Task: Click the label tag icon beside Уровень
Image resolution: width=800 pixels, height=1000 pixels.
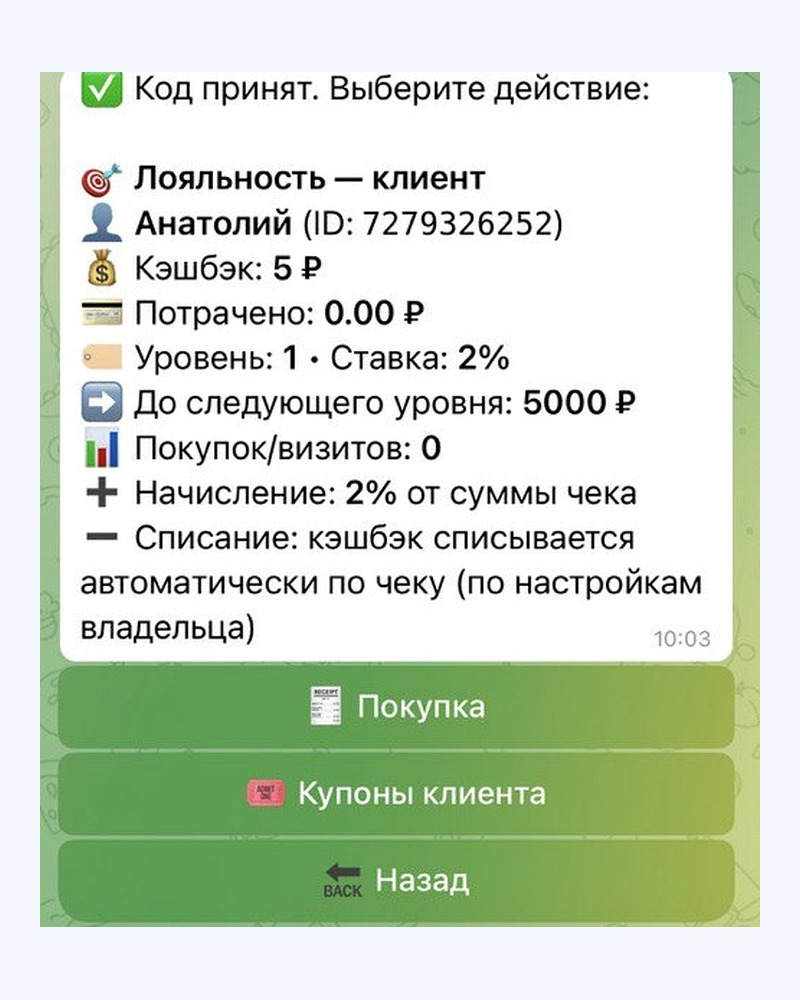Action: (103, 357)
